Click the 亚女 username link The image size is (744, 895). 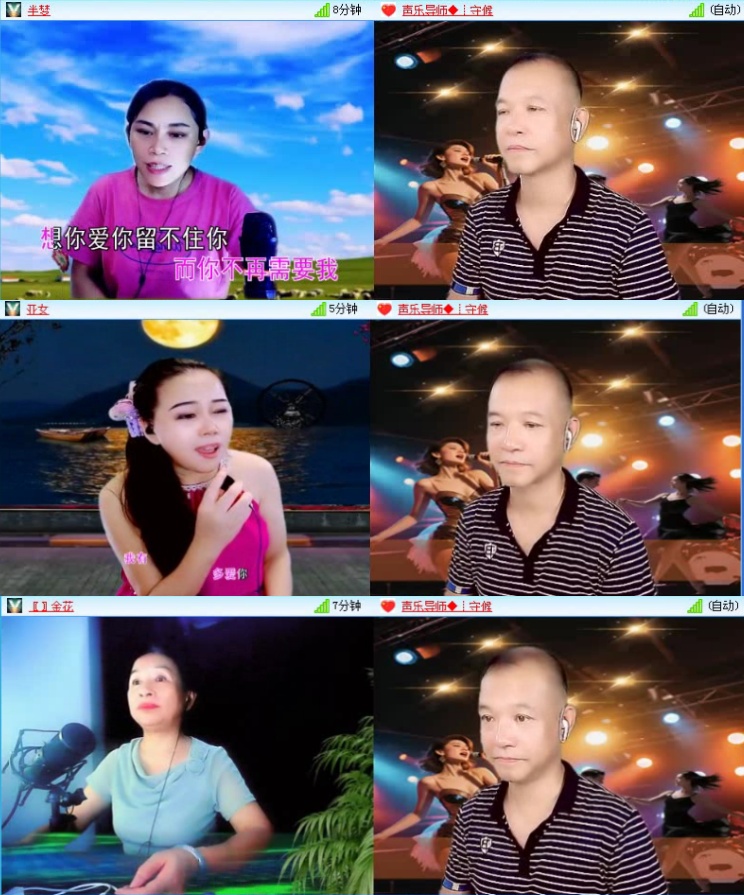(x=36, y=308)
